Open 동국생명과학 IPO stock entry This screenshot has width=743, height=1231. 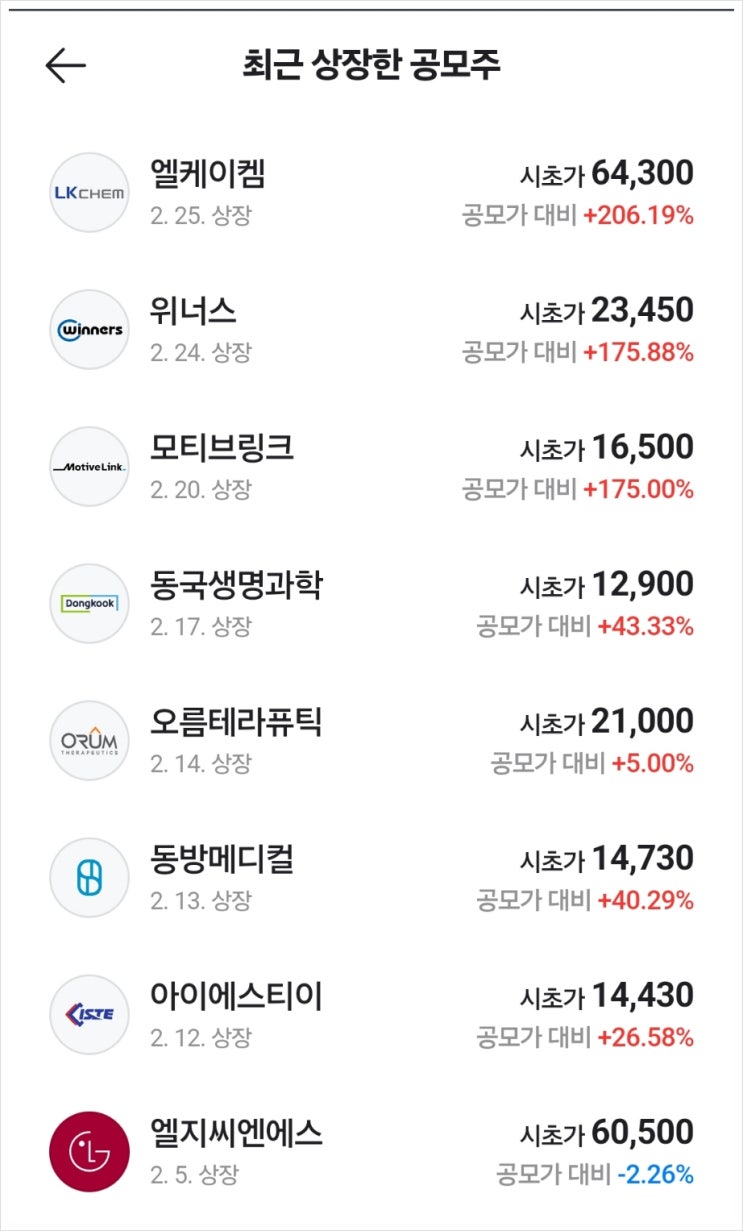[370, 603]
